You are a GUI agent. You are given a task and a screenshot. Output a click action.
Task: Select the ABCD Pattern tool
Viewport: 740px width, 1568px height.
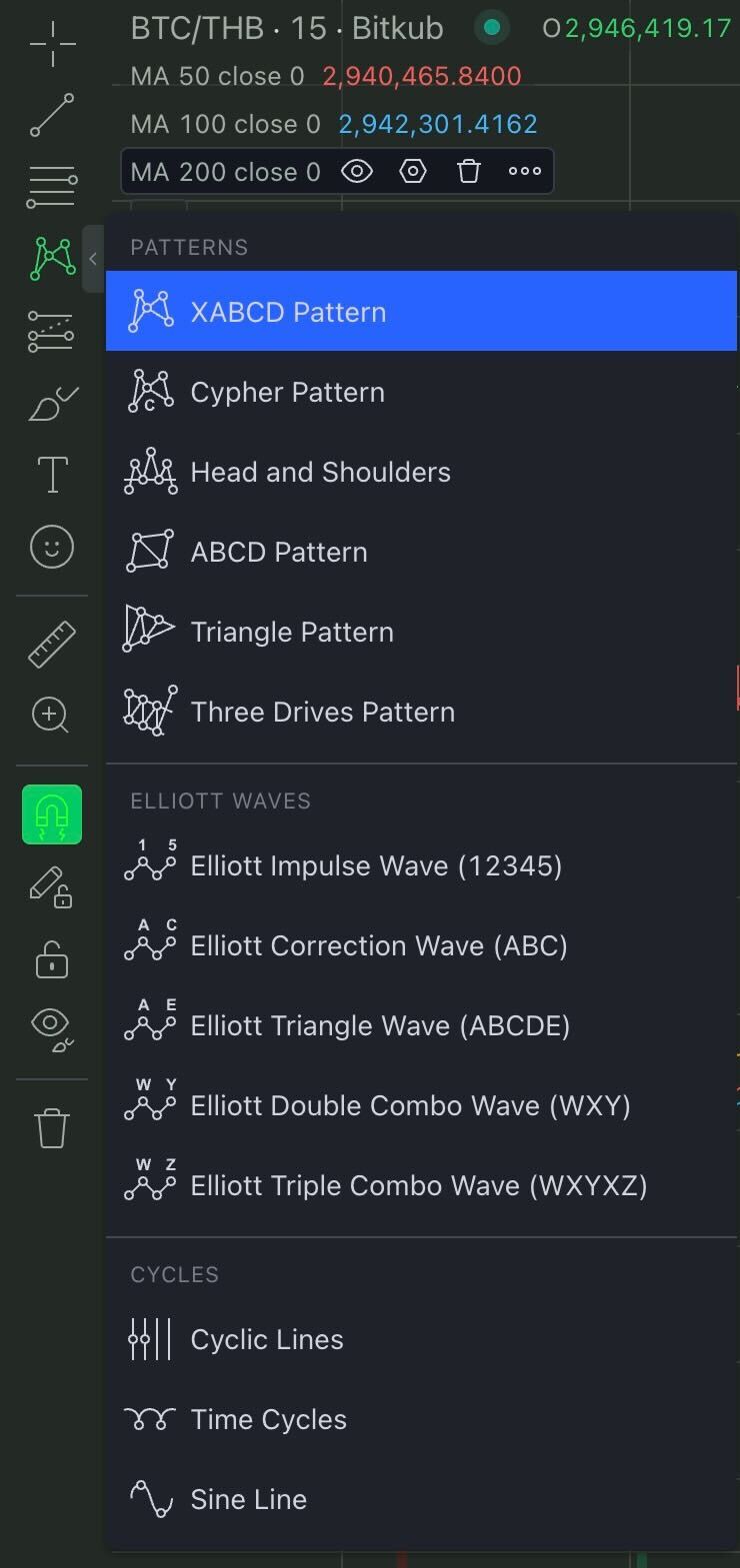(278, 552)
